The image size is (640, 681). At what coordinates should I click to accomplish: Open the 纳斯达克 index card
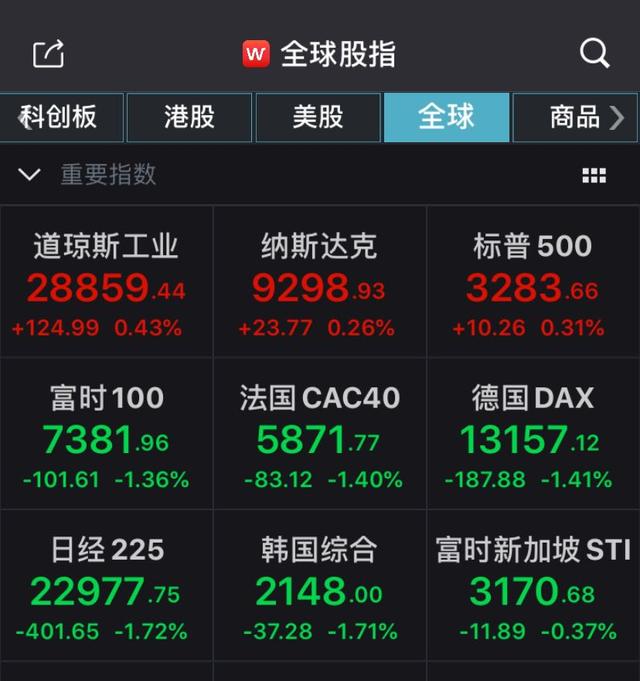coord(319,282)
